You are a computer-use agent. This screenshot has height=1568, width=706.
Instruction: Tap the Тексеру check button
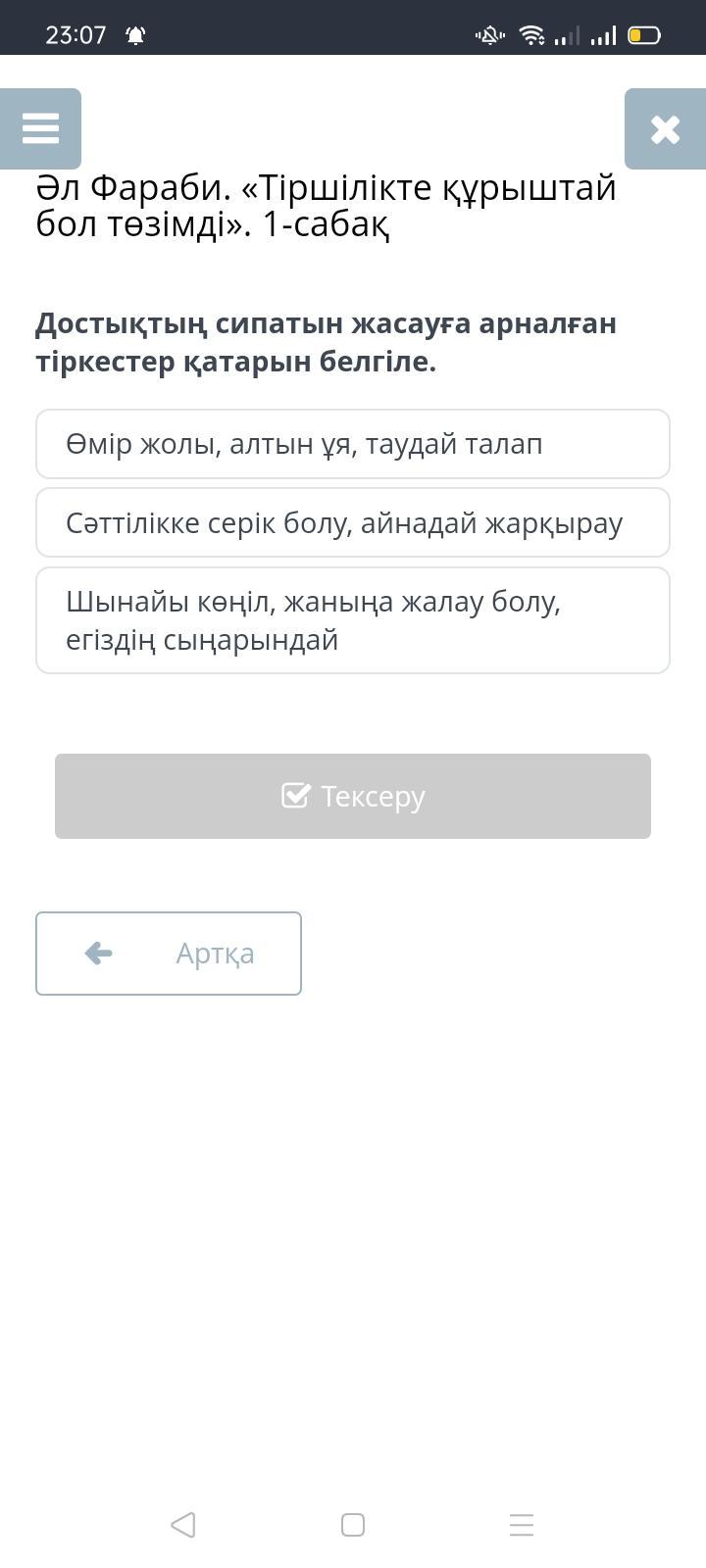click(353, 796)
